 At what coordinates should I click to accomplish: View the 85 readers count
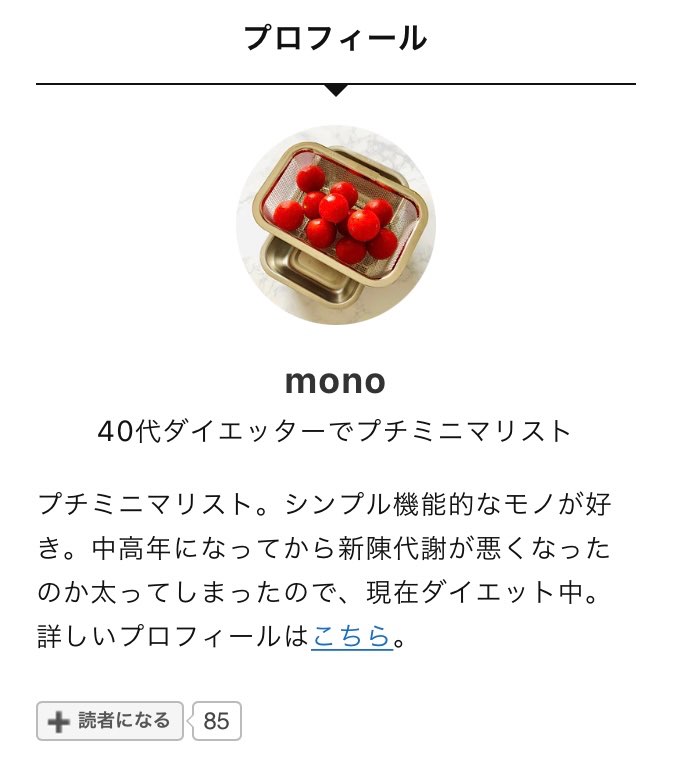(216, 721)
